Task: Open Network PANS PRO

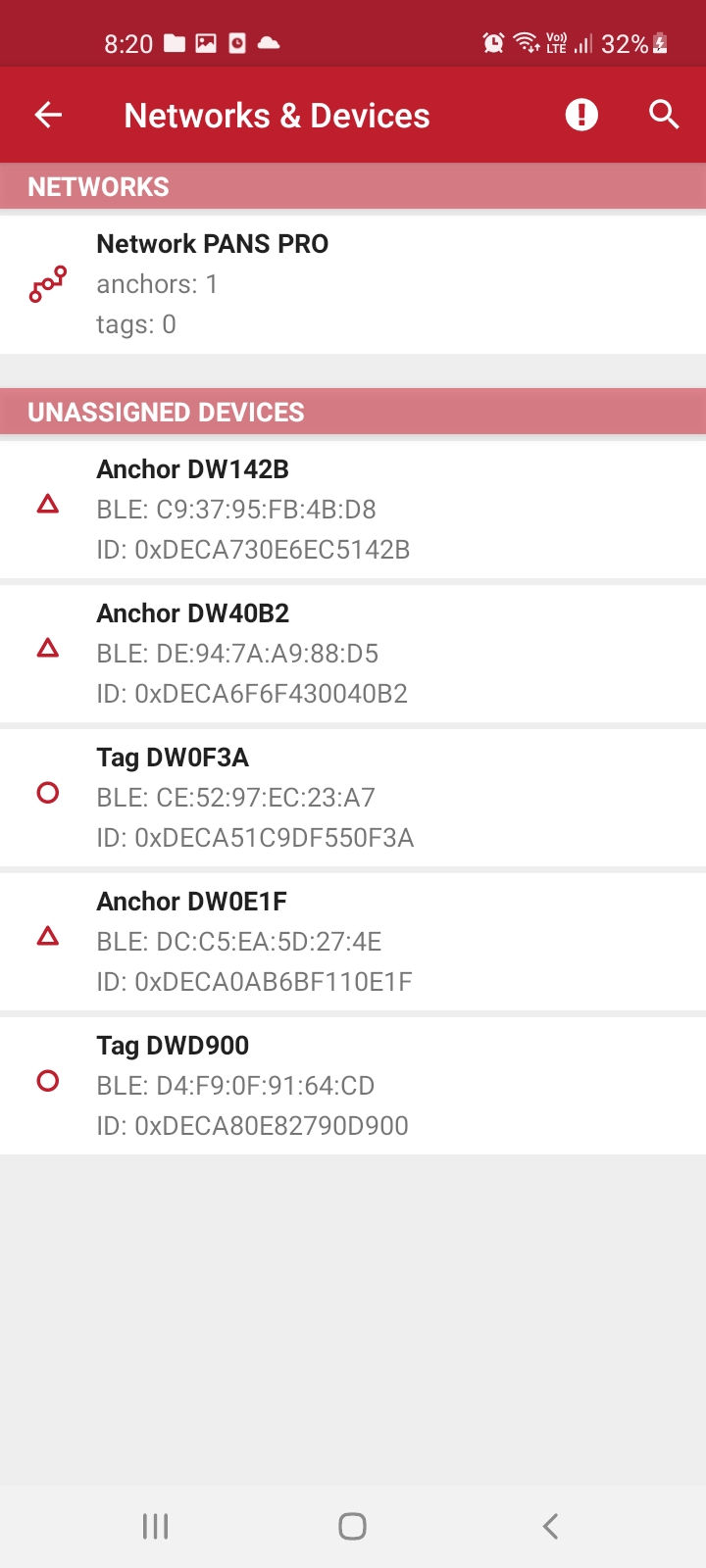Action: (353, 284)
